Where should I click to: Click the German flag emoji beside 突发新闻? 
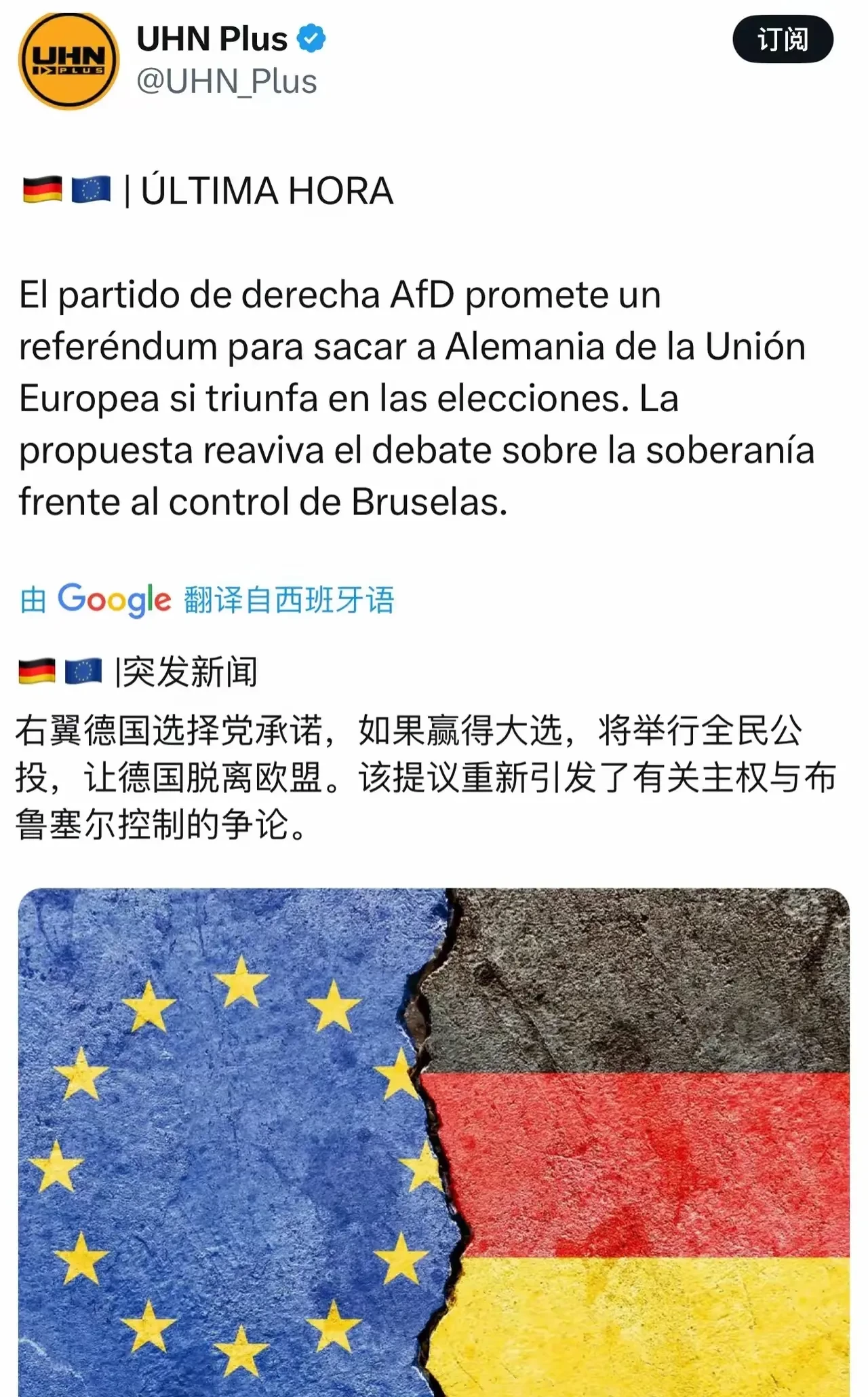click(35, 672)
